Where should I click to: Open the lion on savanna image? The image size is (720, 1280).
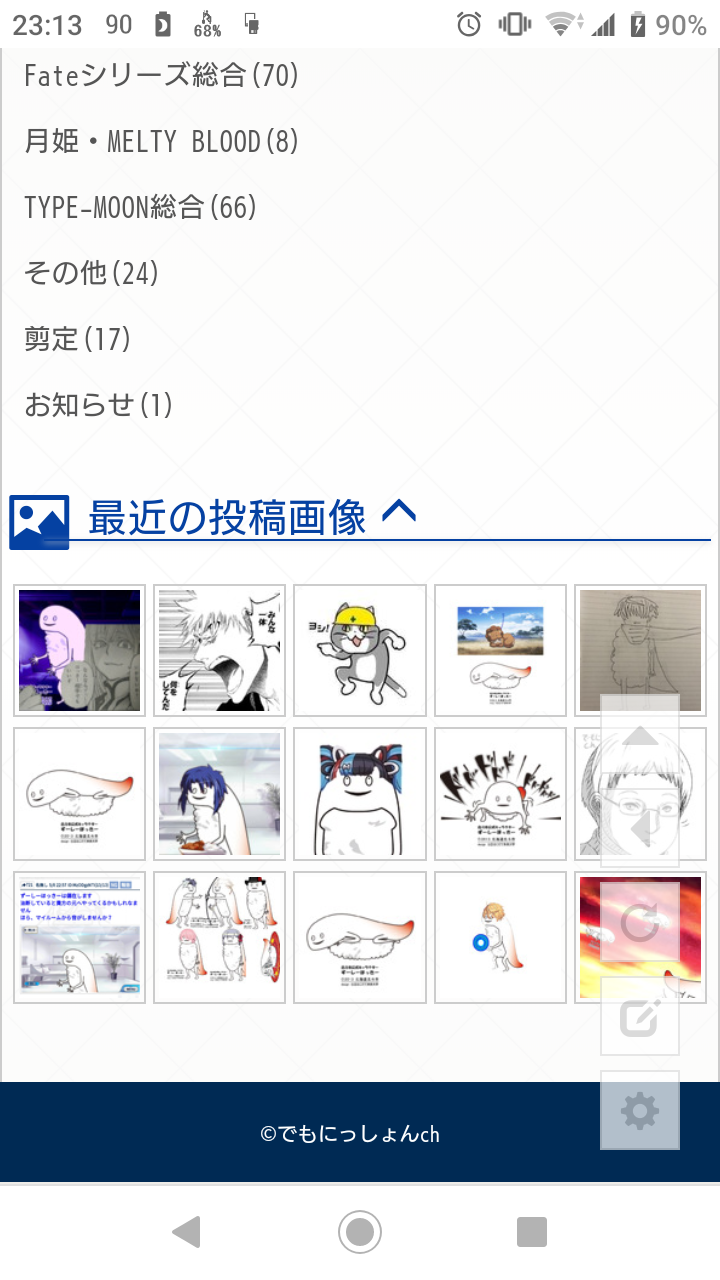point(500,650)
